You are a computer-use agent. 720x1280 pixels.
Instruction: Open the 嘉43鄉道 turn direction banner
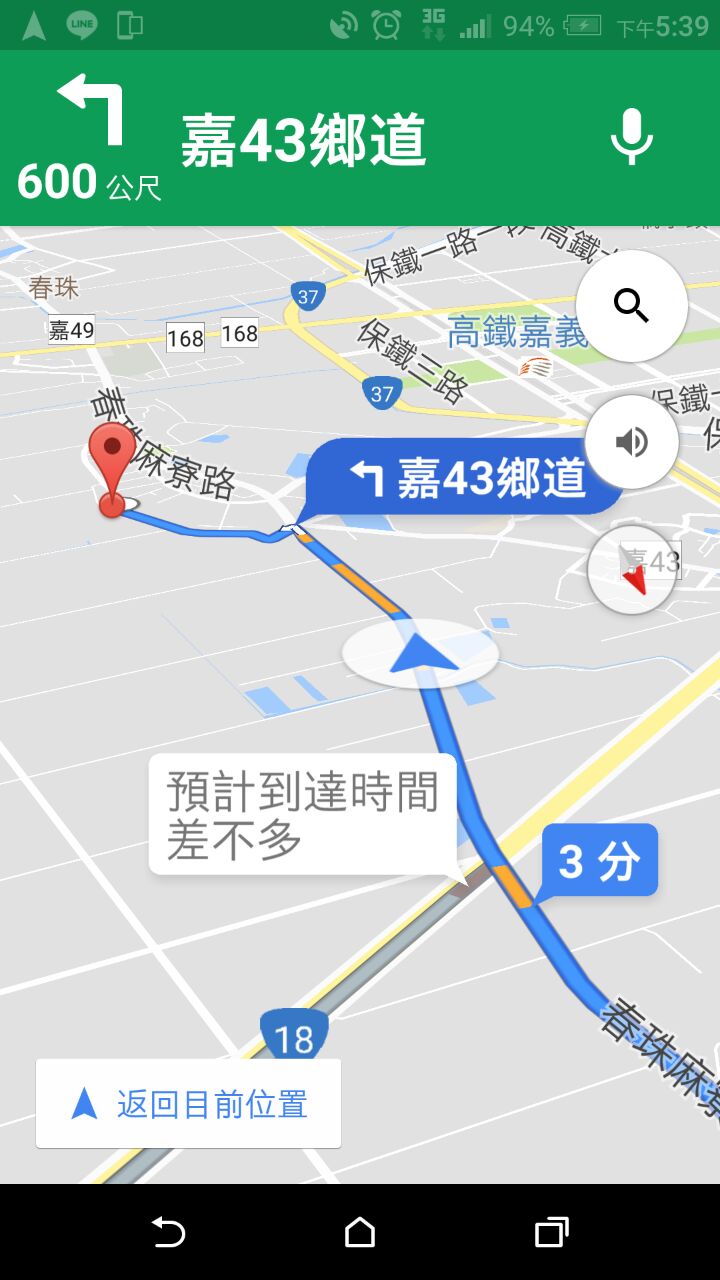point(303,140)
